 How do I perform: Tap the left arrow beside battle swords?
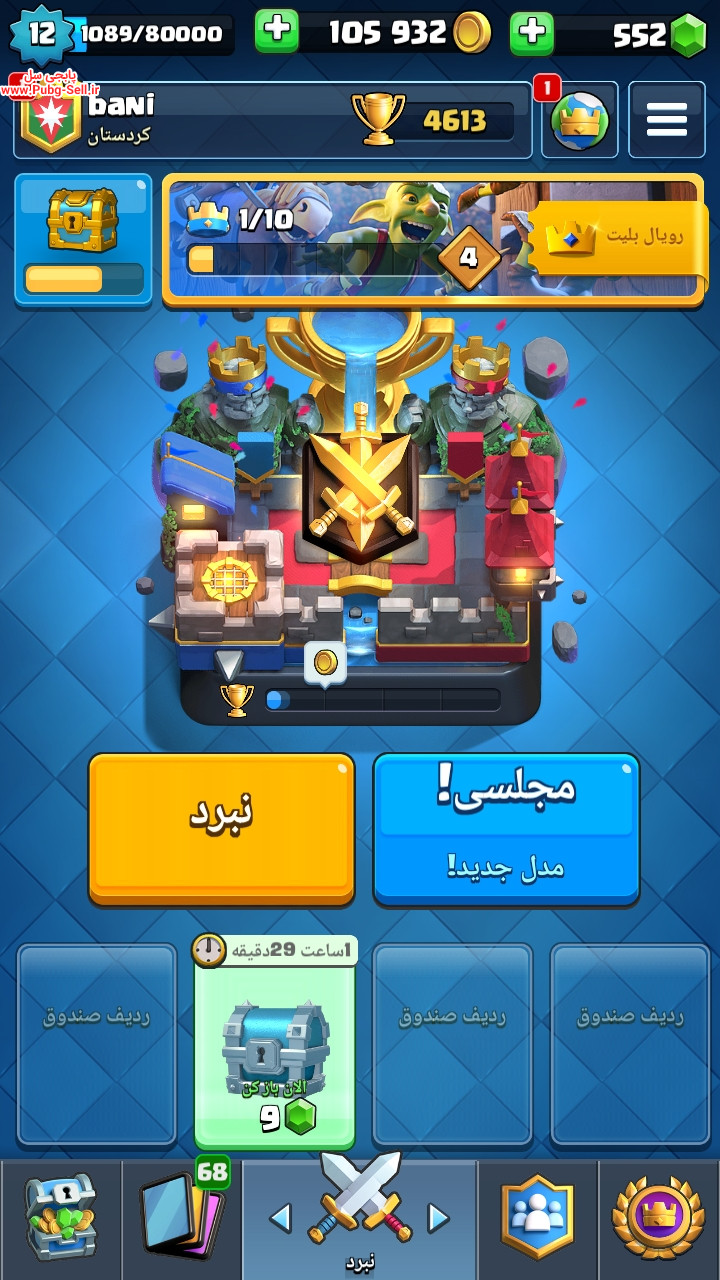281,1217
